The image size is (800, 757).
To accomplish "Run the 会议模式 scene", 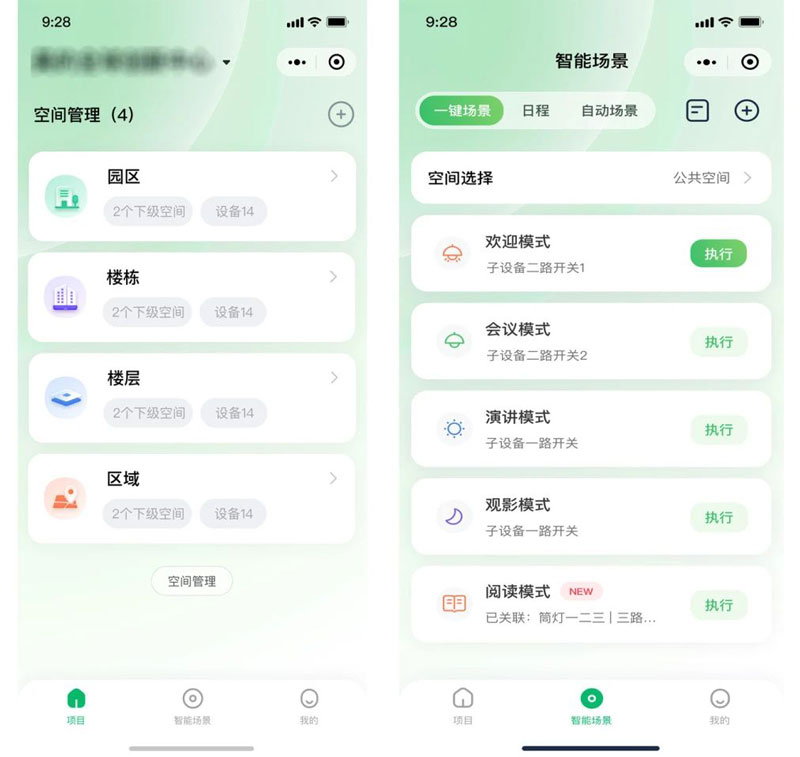I will point(718,342).
